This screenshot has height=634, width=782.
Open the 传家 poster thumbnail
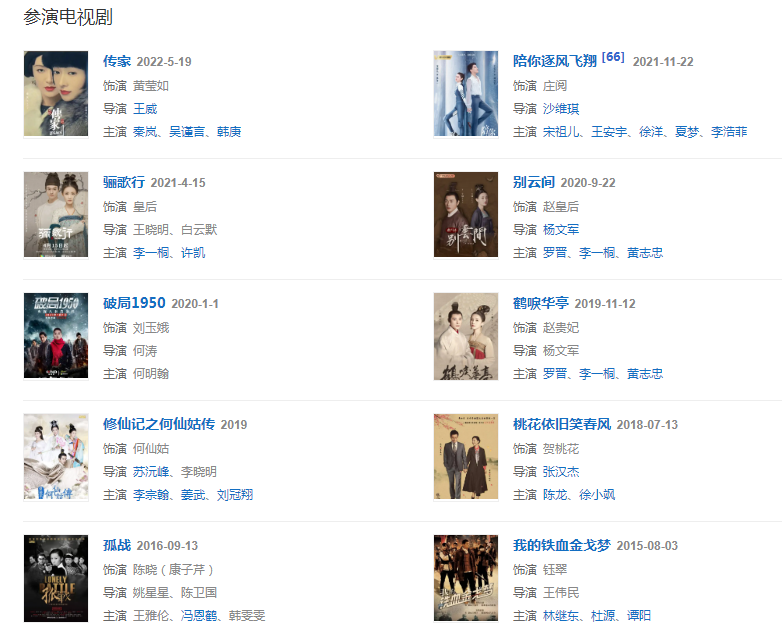click(x=56, y=94)
